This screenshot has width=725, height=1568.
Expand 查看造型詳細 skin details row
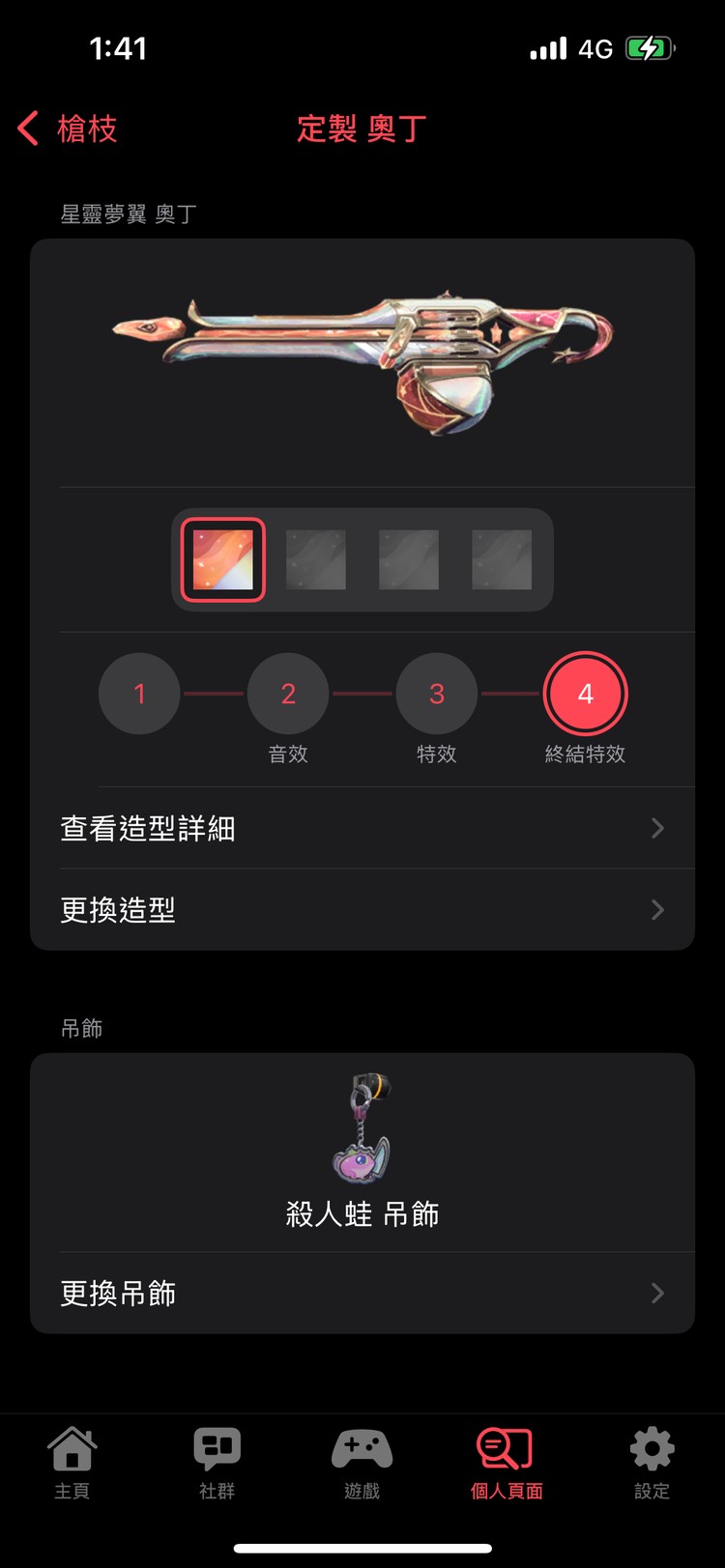(x=362, y=828)
